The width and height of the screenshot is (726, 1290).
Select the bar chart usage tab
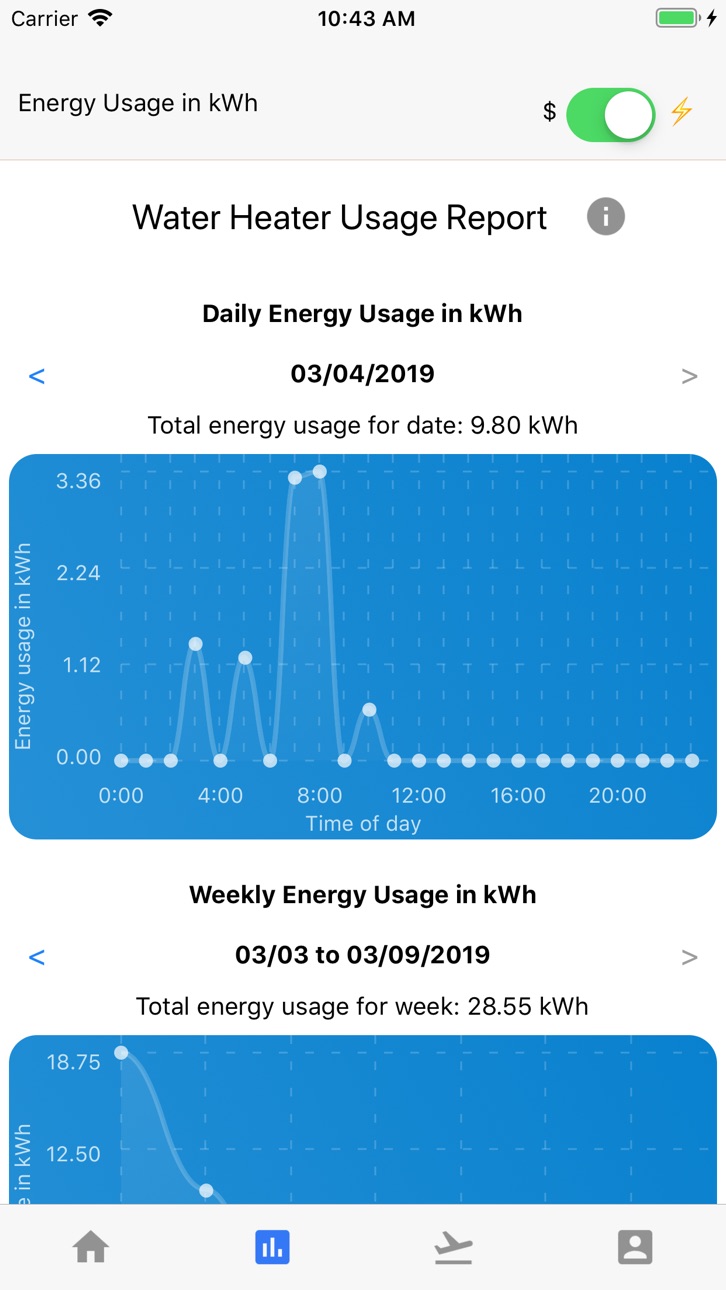[272, 1247]
